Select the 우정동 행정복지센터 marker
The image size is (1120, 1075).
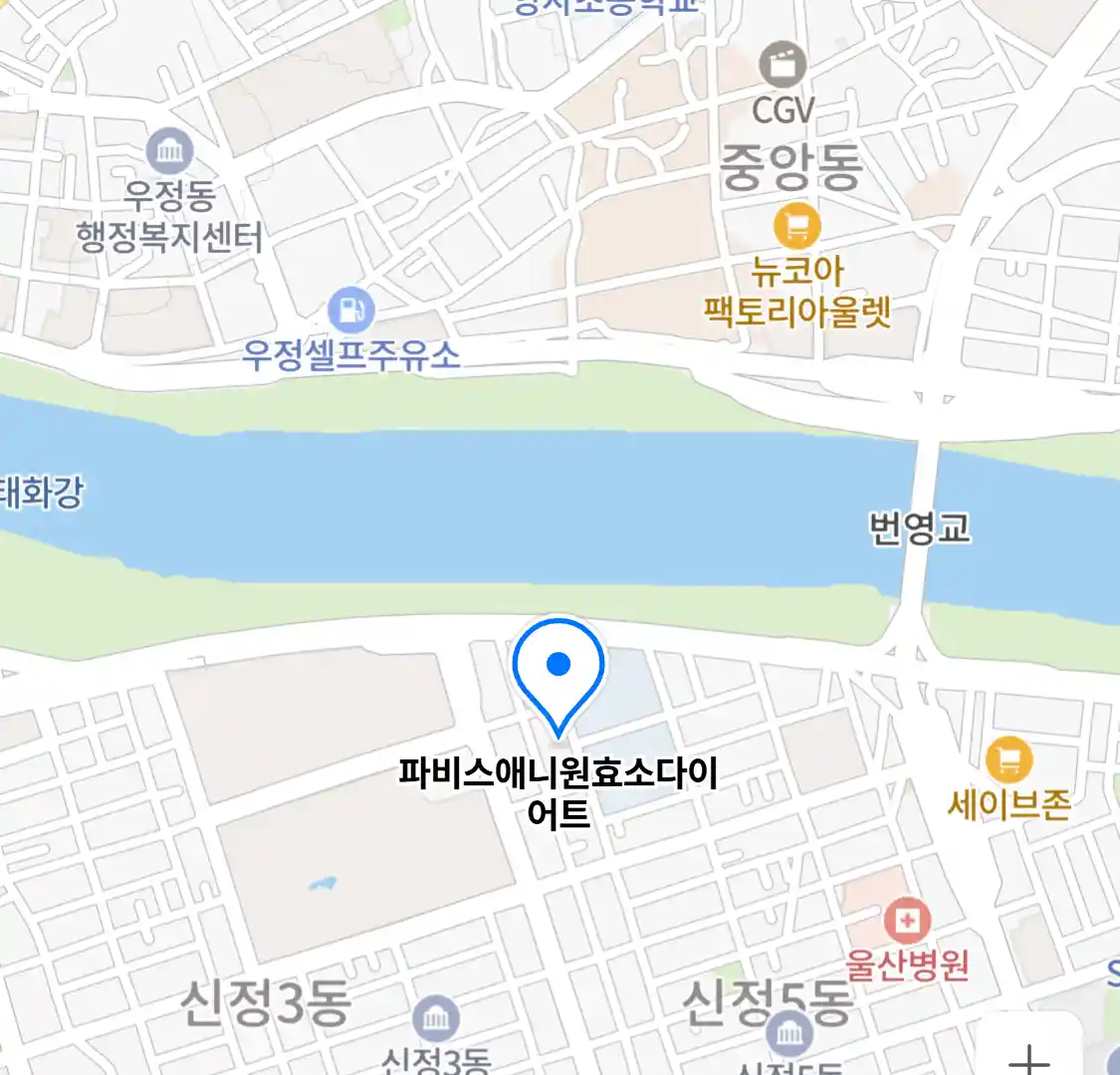(x=170, y=152)
